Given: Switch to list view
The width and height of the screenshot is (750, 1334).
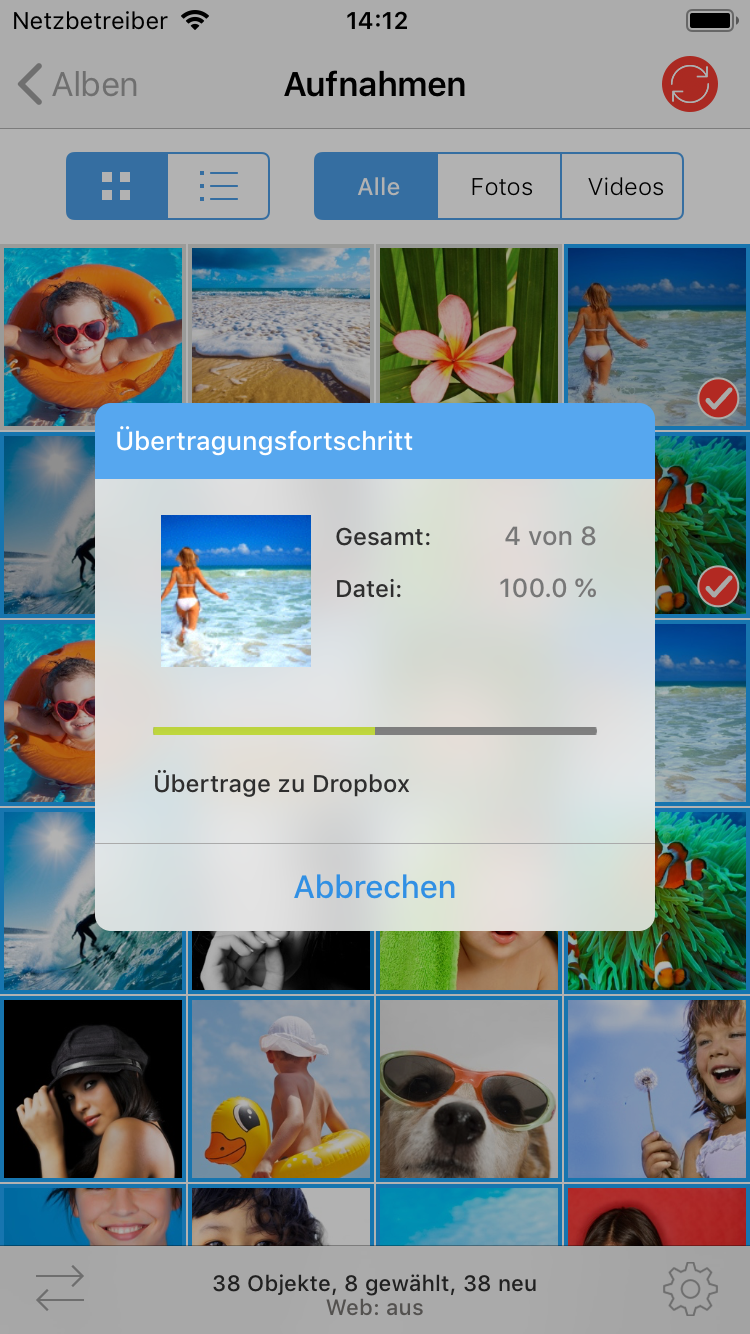Looking at the screenshot, I should [218, 186].
